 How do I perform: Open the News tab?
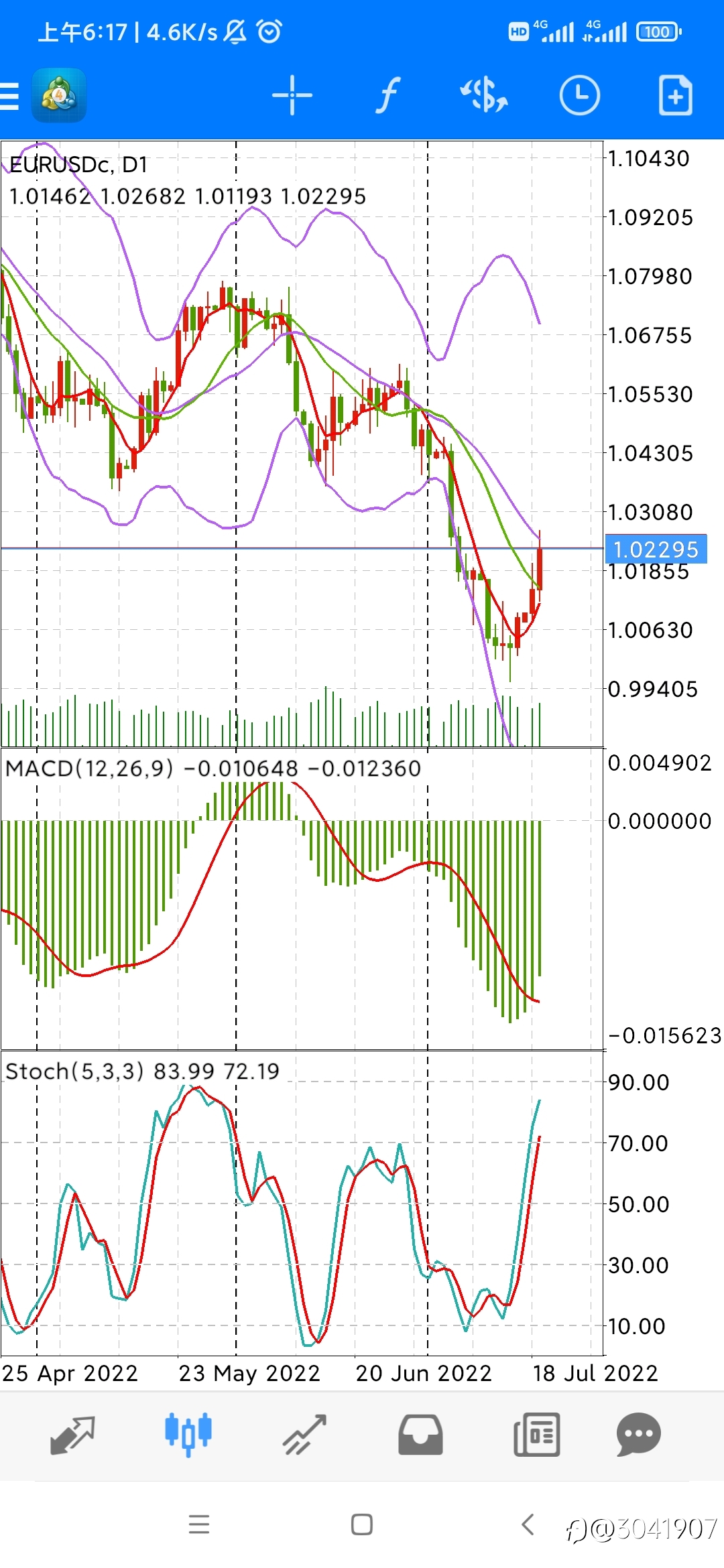(x=536, y=1435)
